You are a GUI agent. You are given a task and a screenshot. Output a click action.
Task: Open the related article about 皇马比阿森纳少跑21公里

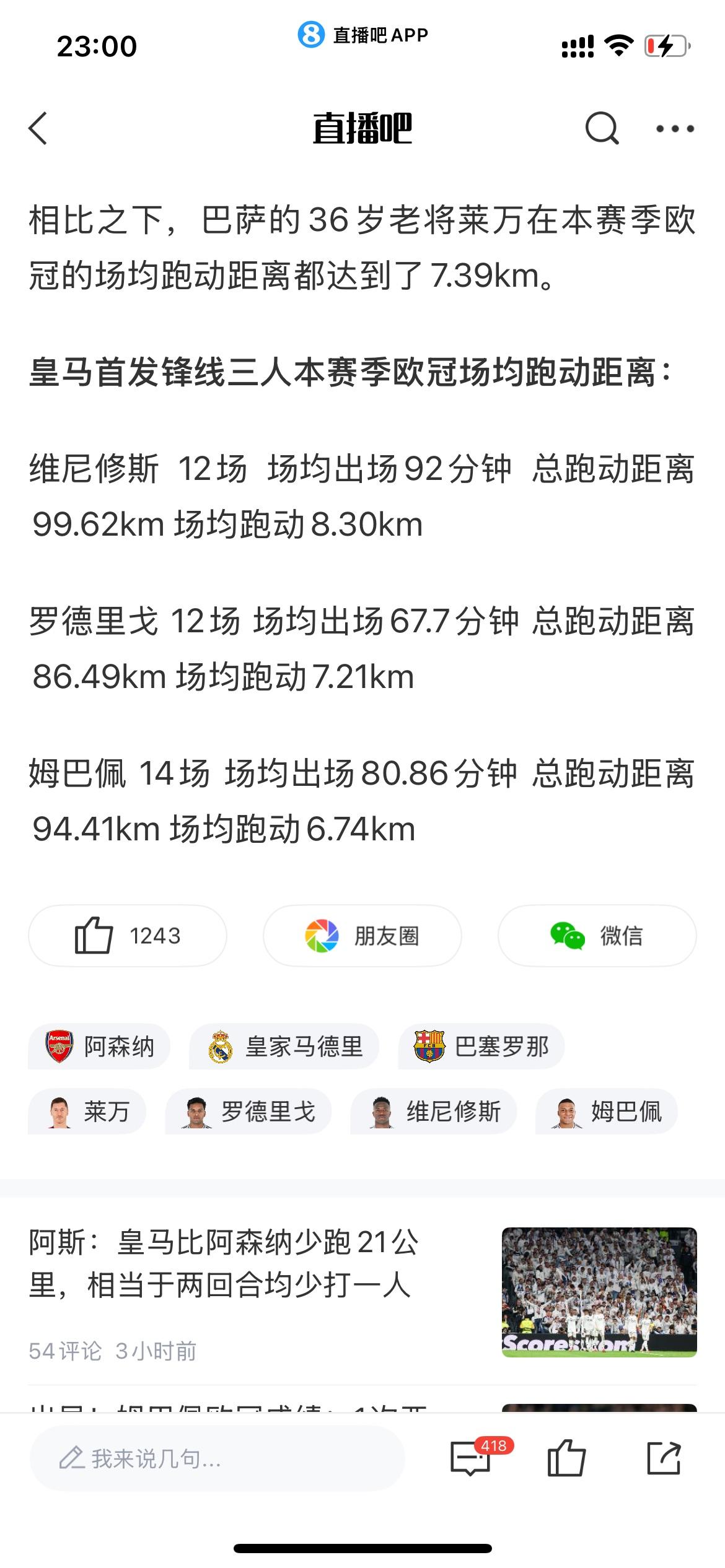tap(362, 1292)
